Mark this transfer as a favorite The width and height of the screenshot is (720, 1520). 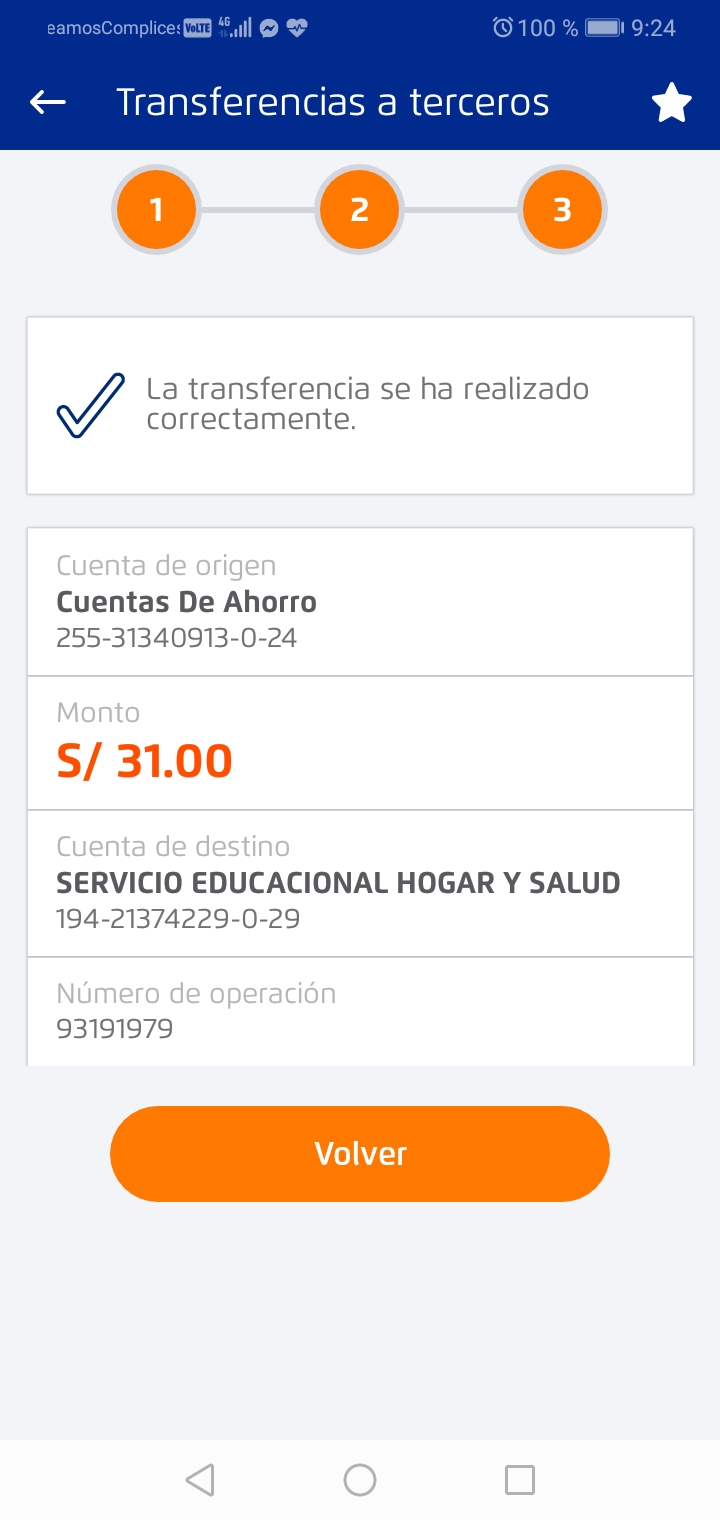671,103
